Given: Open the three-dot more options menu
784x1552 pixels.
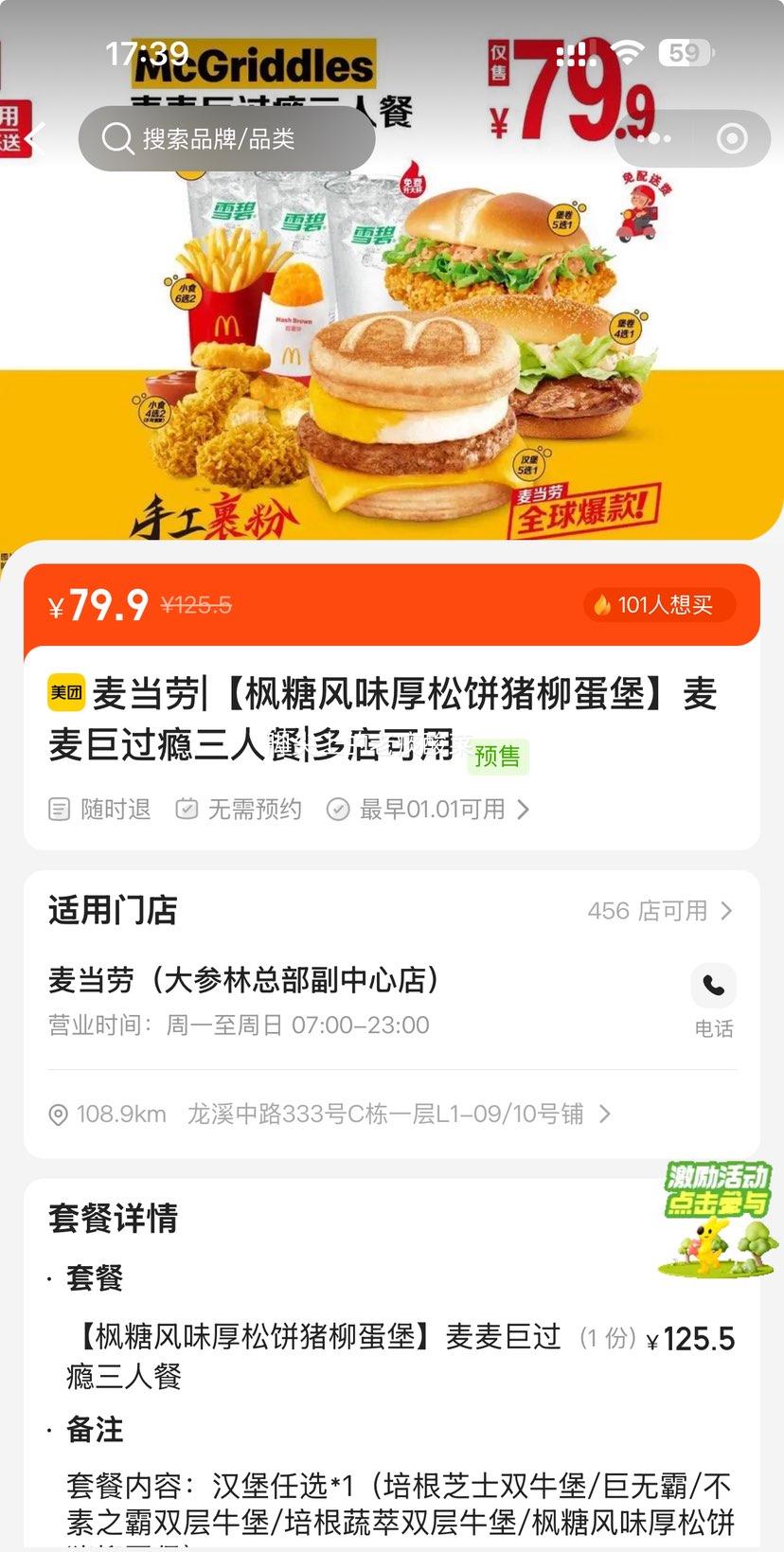Looking at the screenshot, I should pyautogui.click(x=655, y=138).
